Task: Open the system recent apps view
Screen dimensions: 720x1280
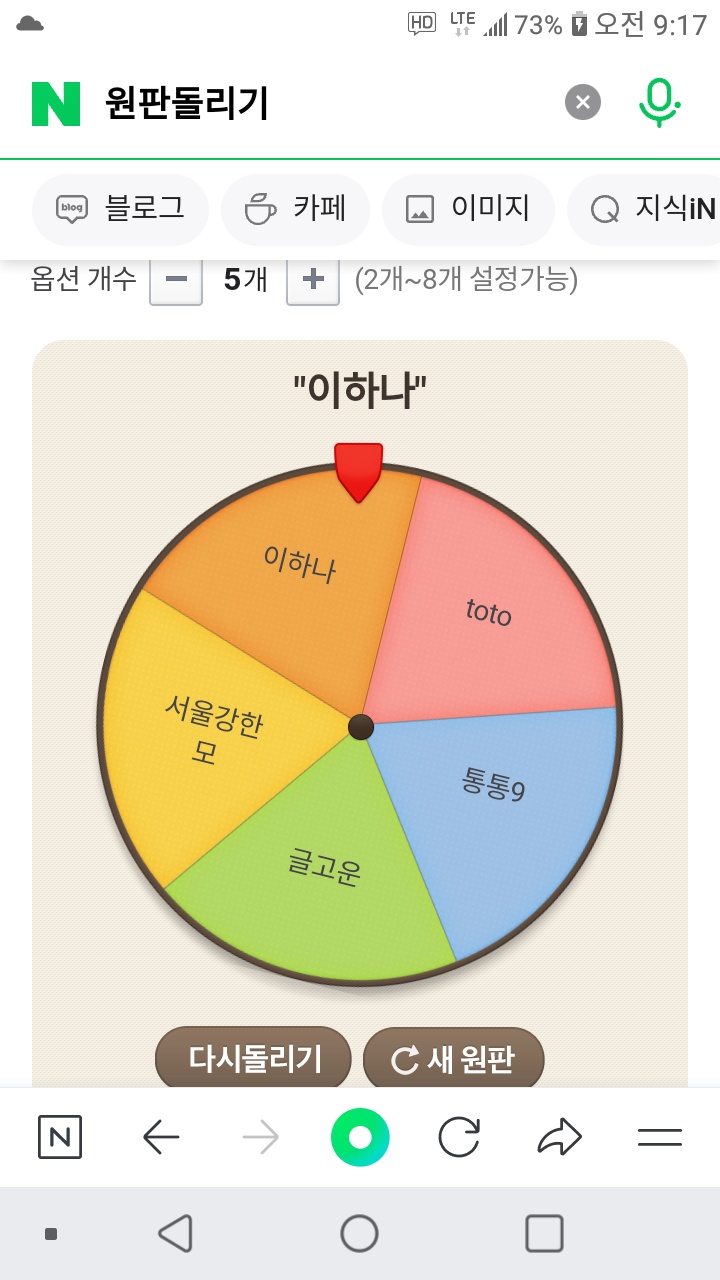Action: (x=544, y=1234)
